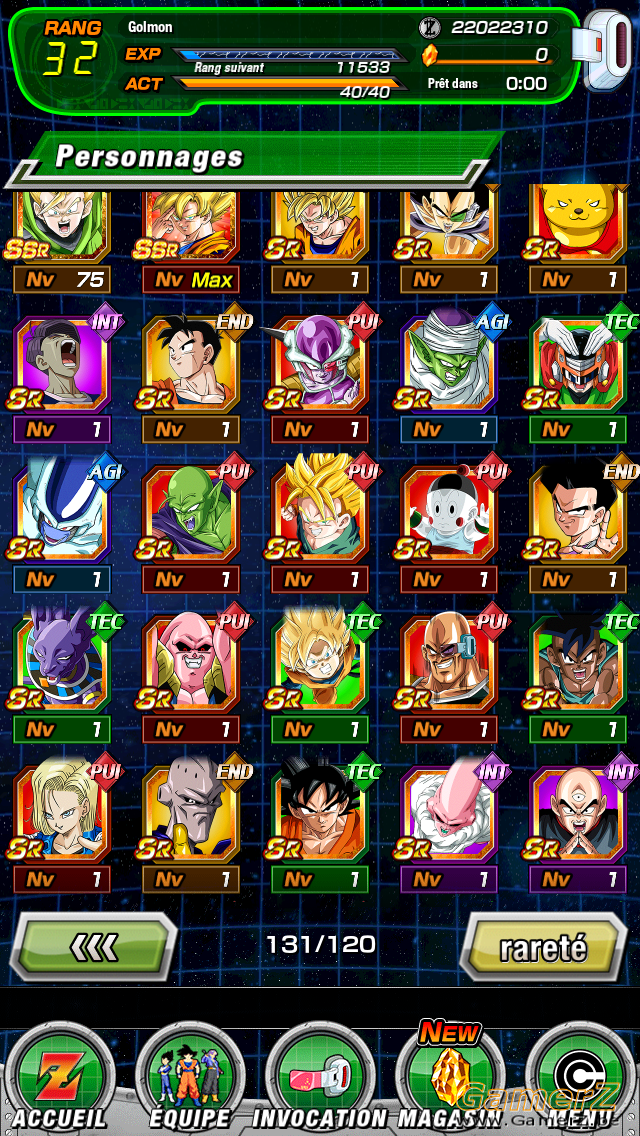Select the AGI Cooler character card
Screen dimensions: 640x1136
tap(62, 527)
